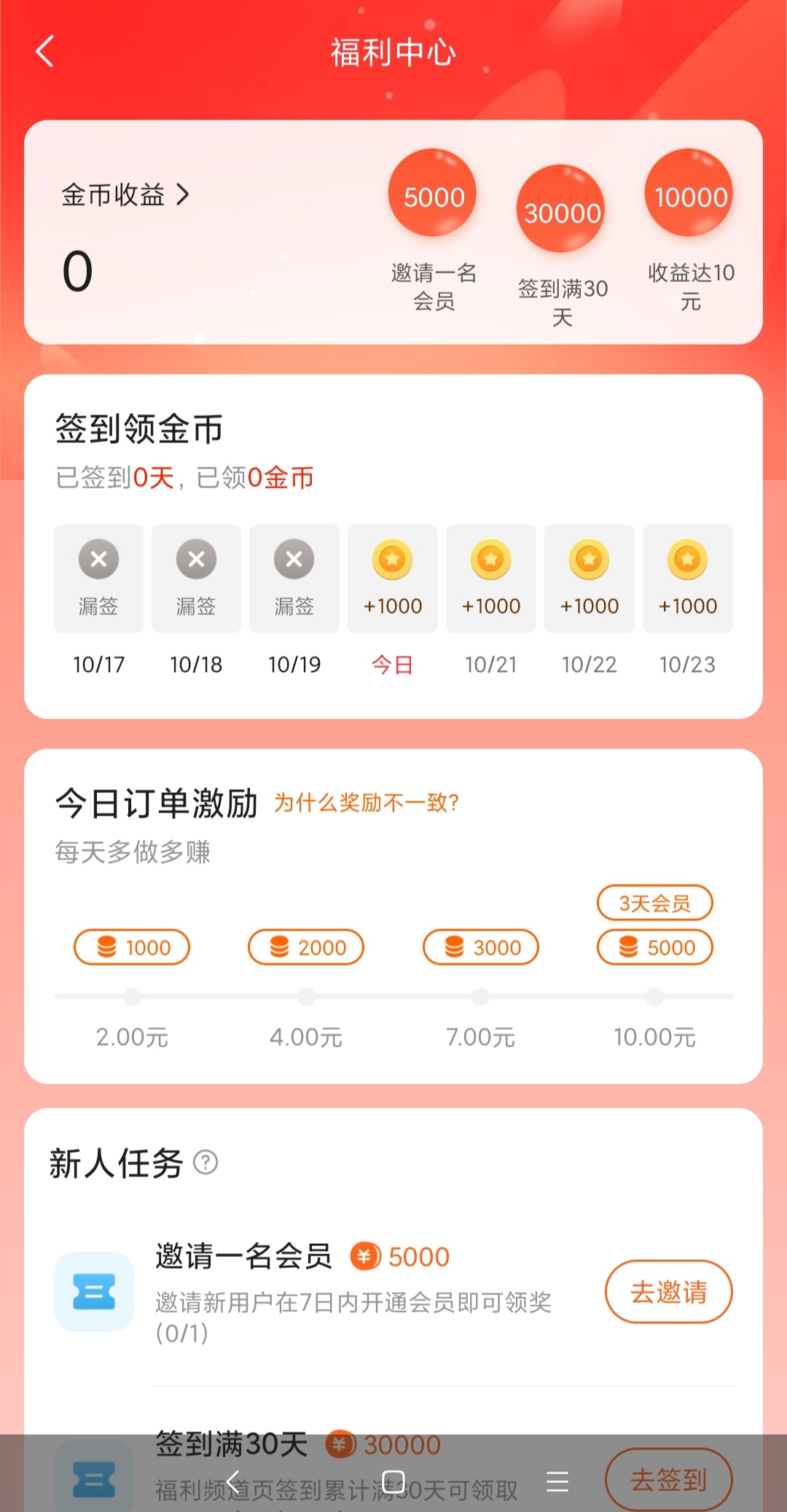Image resolution: width=787 pixels, height=1512 pixels.
Task: Tap the gold coin for 今日 sign-in
Action: tap(392, 561)
